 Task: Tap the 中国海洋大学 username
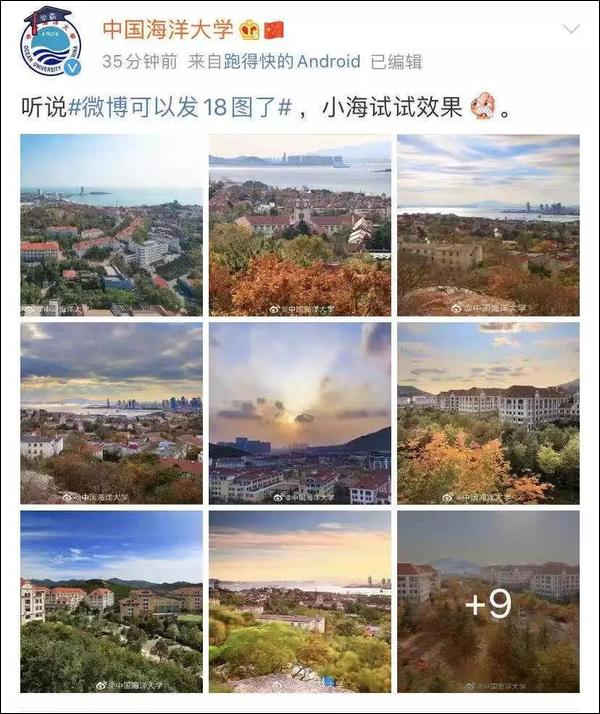[170, 28]
